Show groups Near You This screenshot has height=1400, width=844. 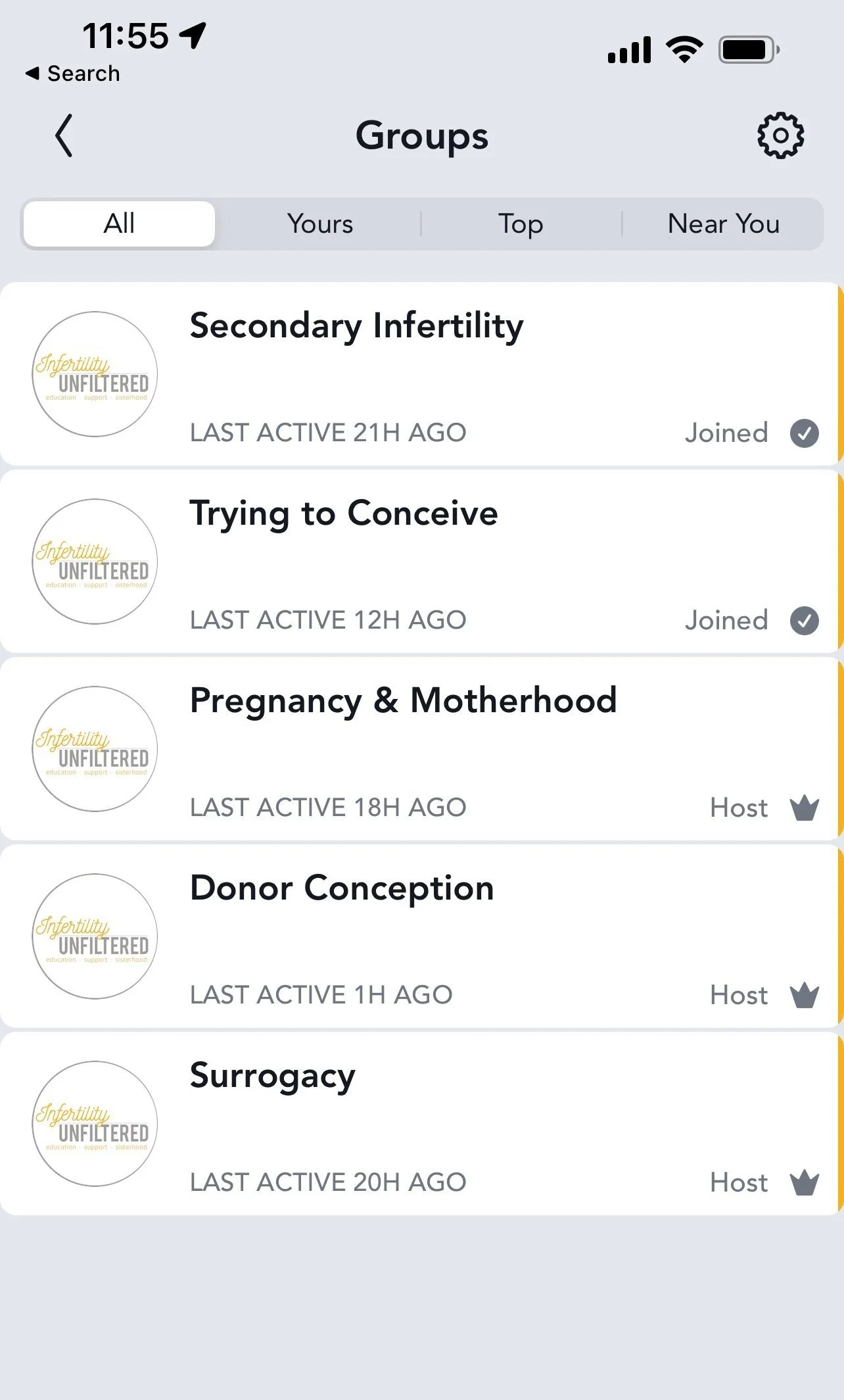[723, 224]
